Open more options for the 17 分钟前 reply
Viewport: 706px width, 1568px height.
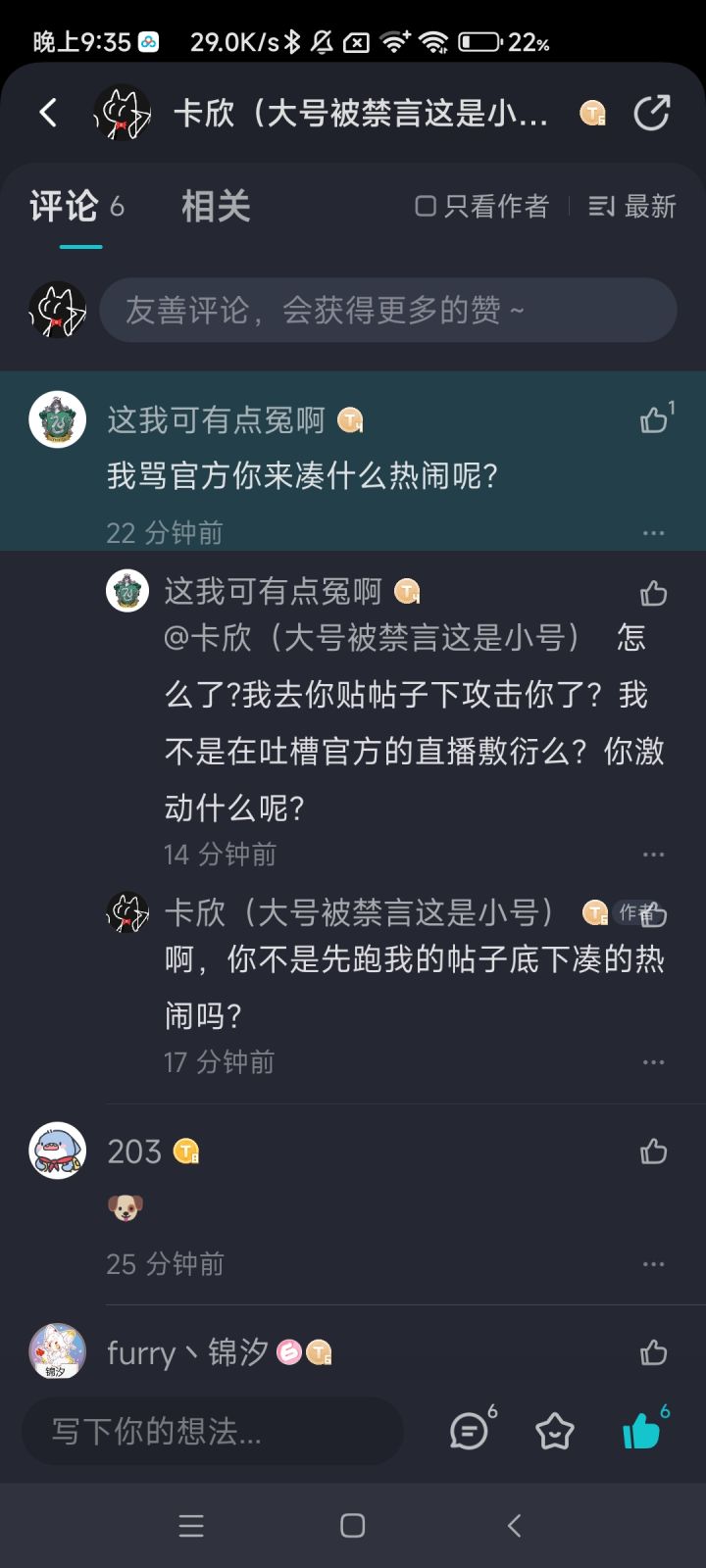tap(653, 1062)
